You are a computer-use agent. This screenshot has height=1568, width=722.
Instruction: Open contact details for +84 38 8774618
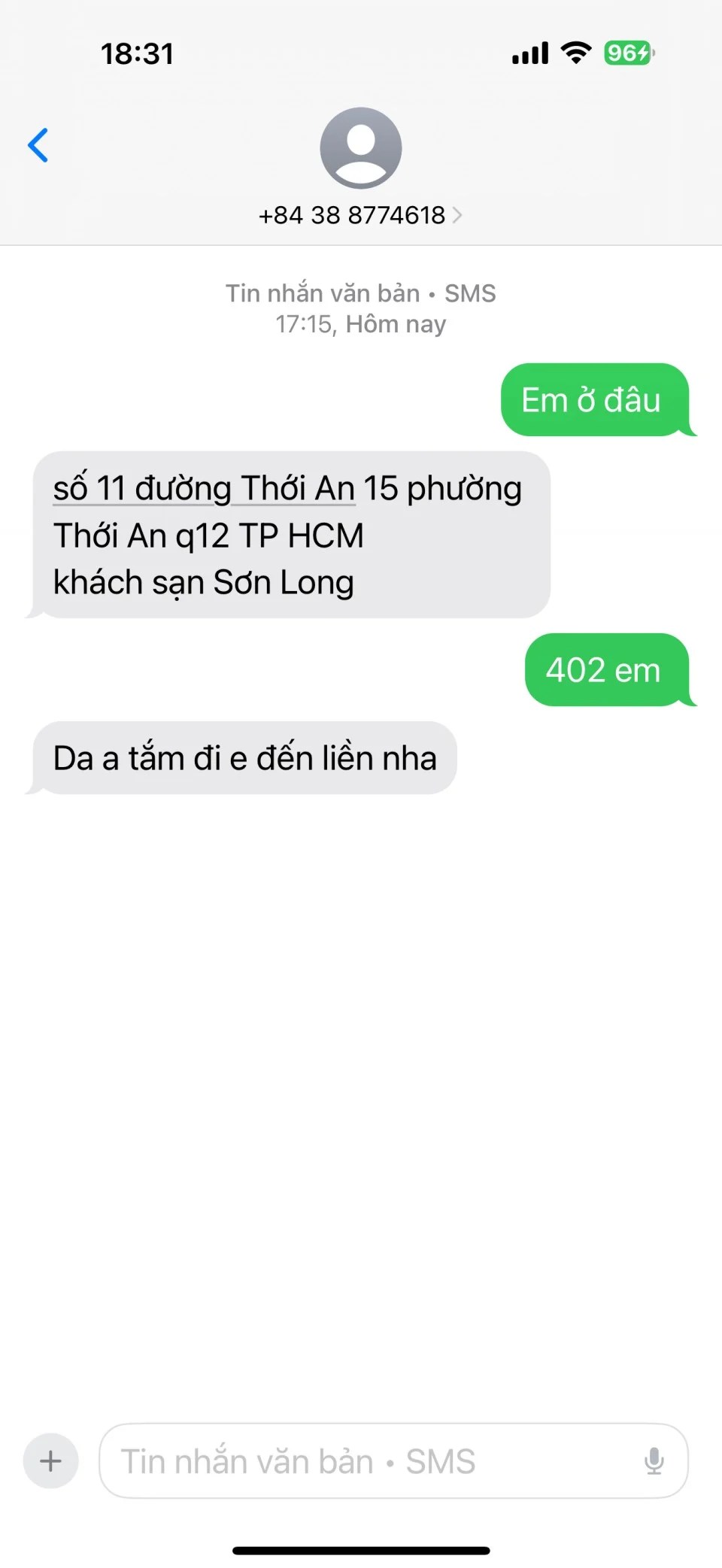(x=360, y=215)
